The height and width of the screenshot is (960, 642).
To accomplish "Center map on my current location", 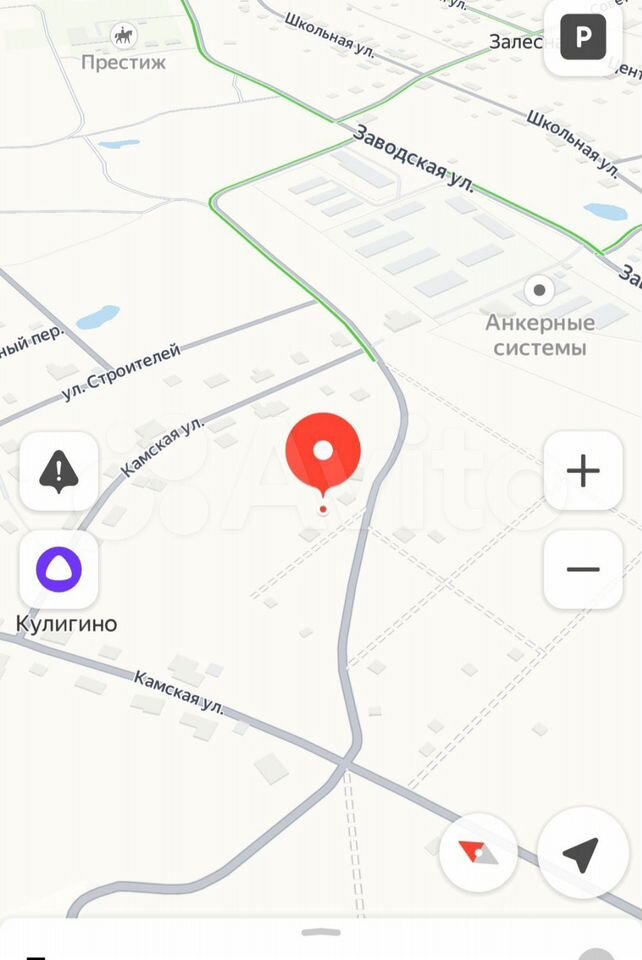I will point(580,853).
